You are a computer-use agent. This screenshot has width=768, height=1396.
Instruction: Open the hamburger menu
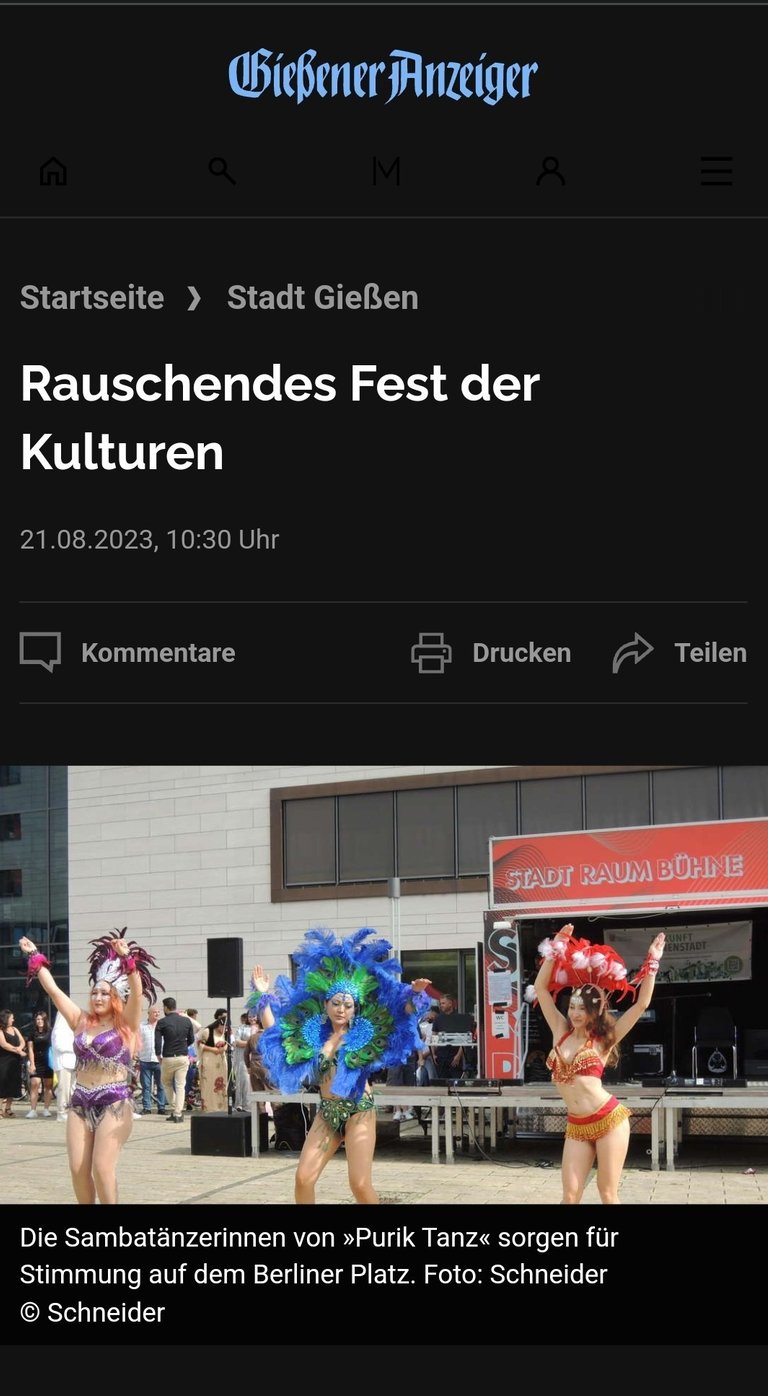point(716,172)
